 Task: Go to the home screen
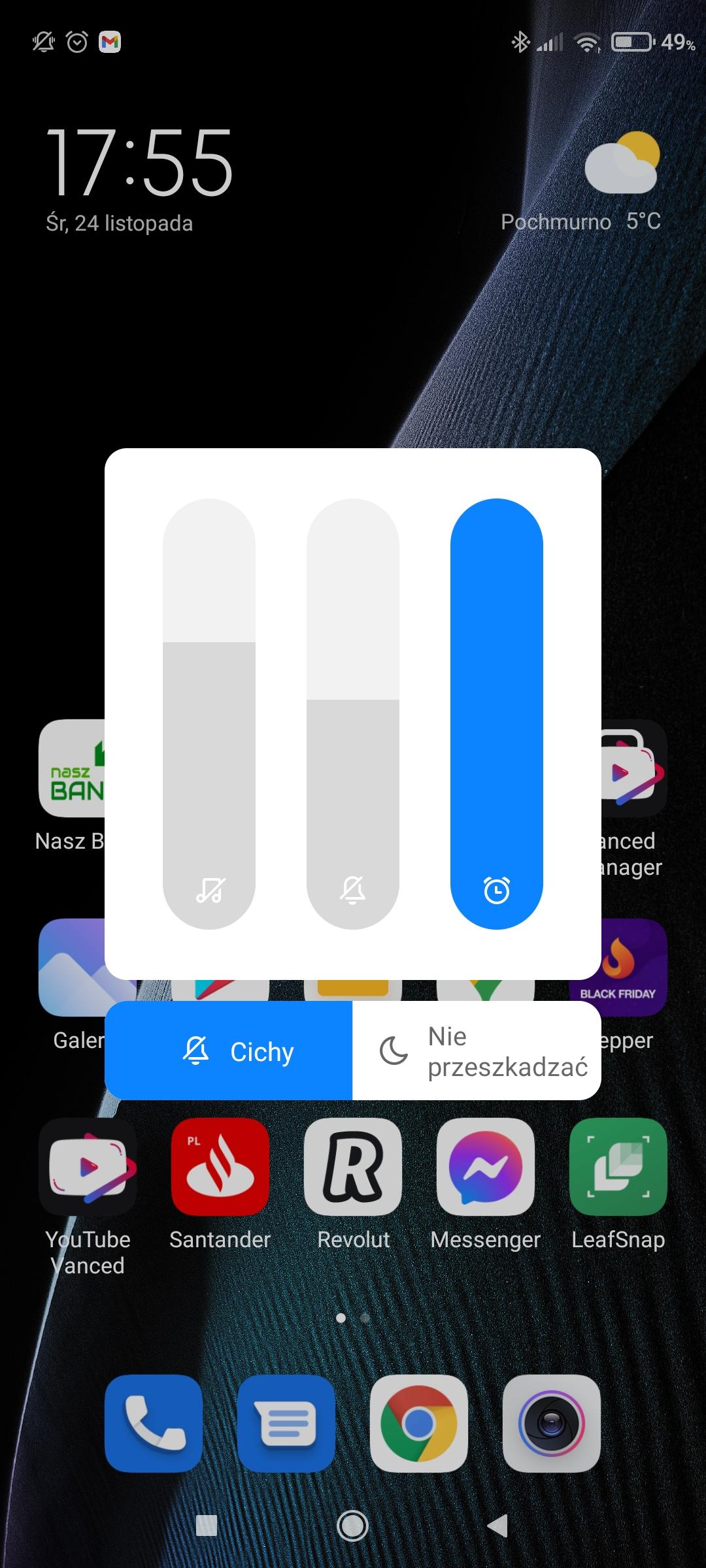(x=352, y=1526)
